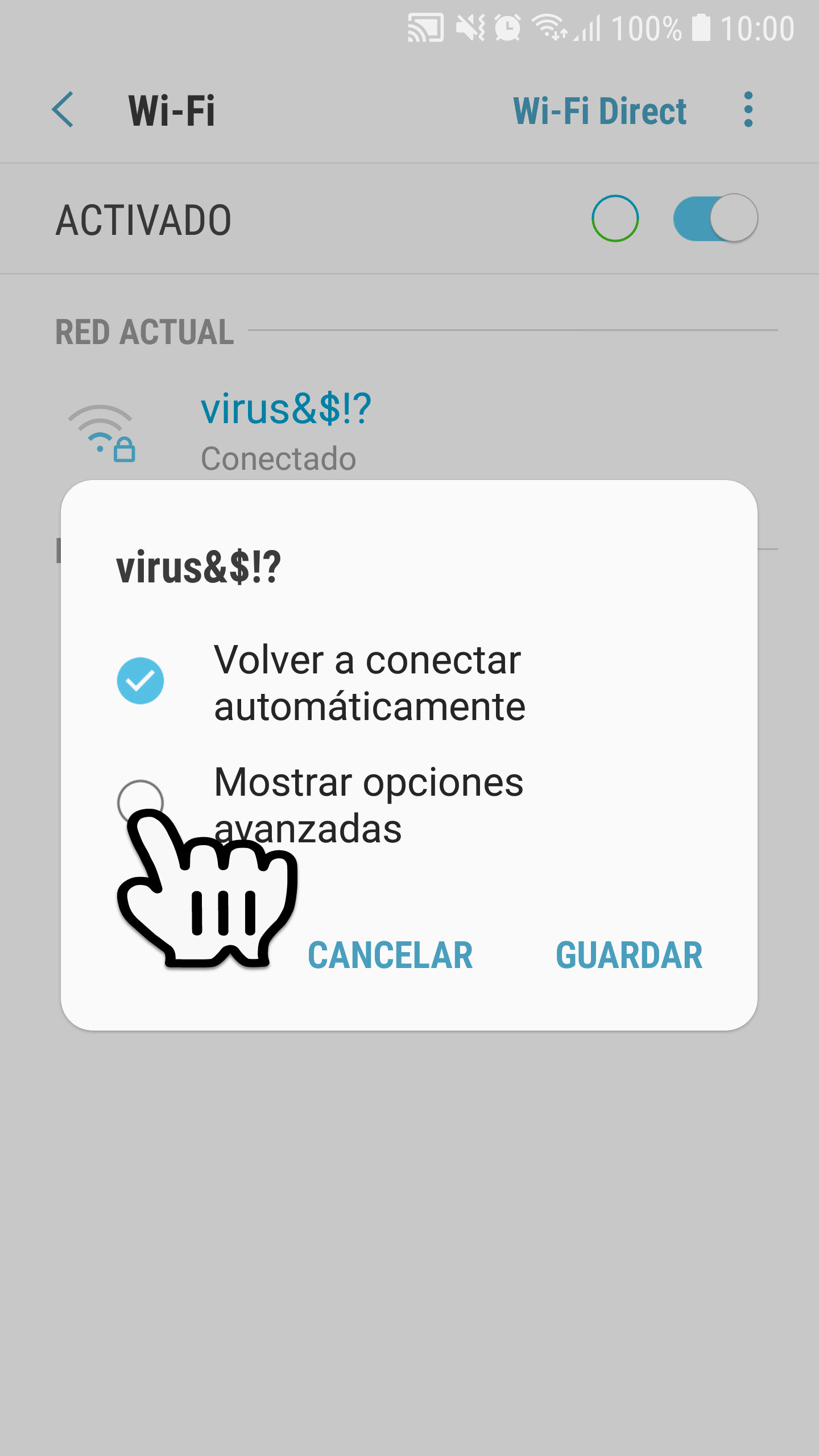819x1456 pixels.
Task: Tap CANCELAR to dismiss the dialog
Action: [x=390, y=955]
